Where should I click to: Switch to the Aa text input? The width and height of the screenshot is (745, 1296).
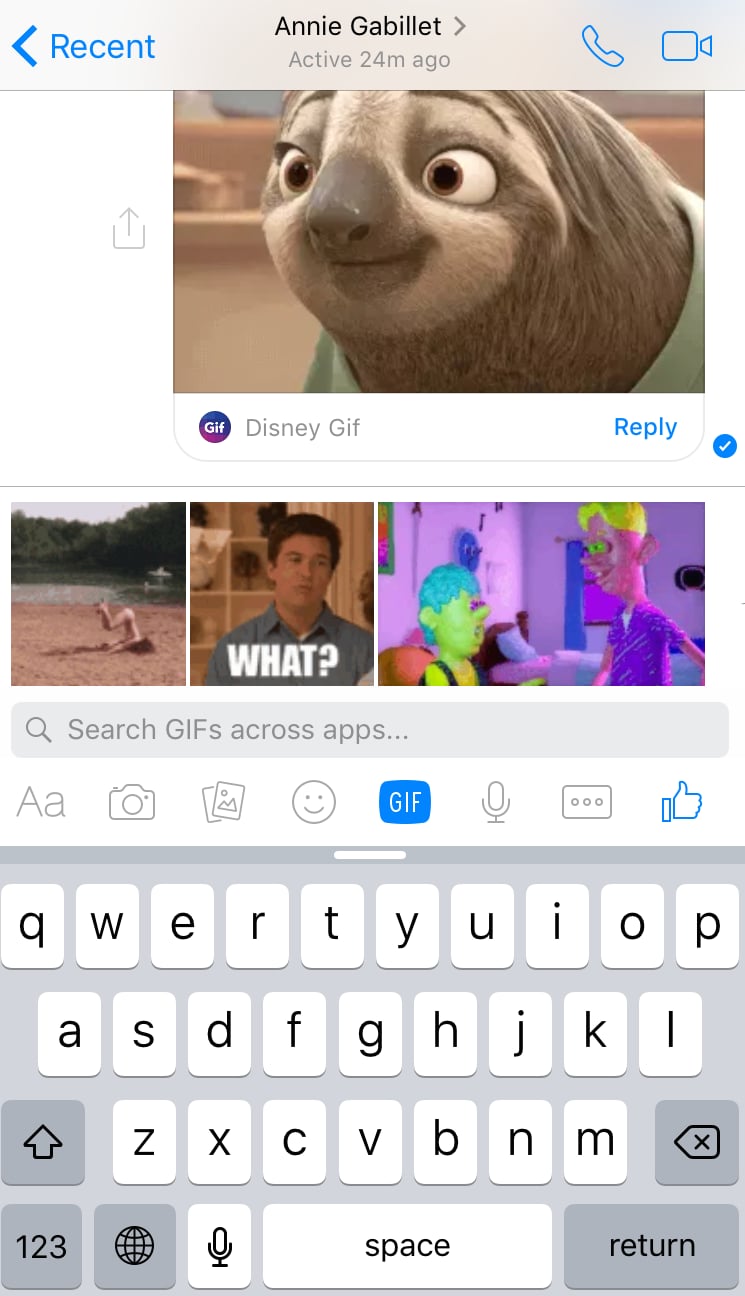coord(41,802)
